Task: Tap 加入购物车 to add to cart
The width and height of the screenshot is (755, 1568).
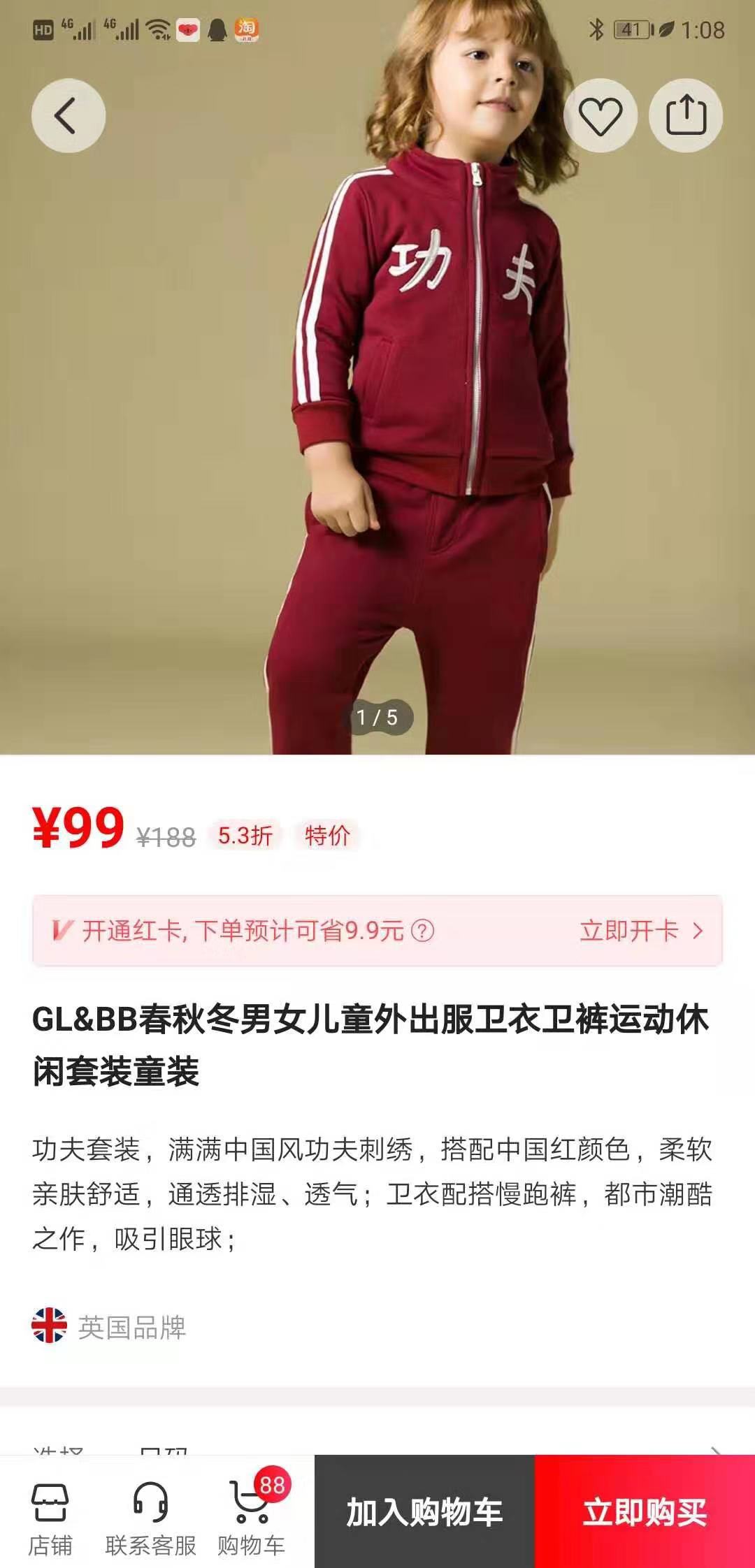Action: [x=424, y=1511]
